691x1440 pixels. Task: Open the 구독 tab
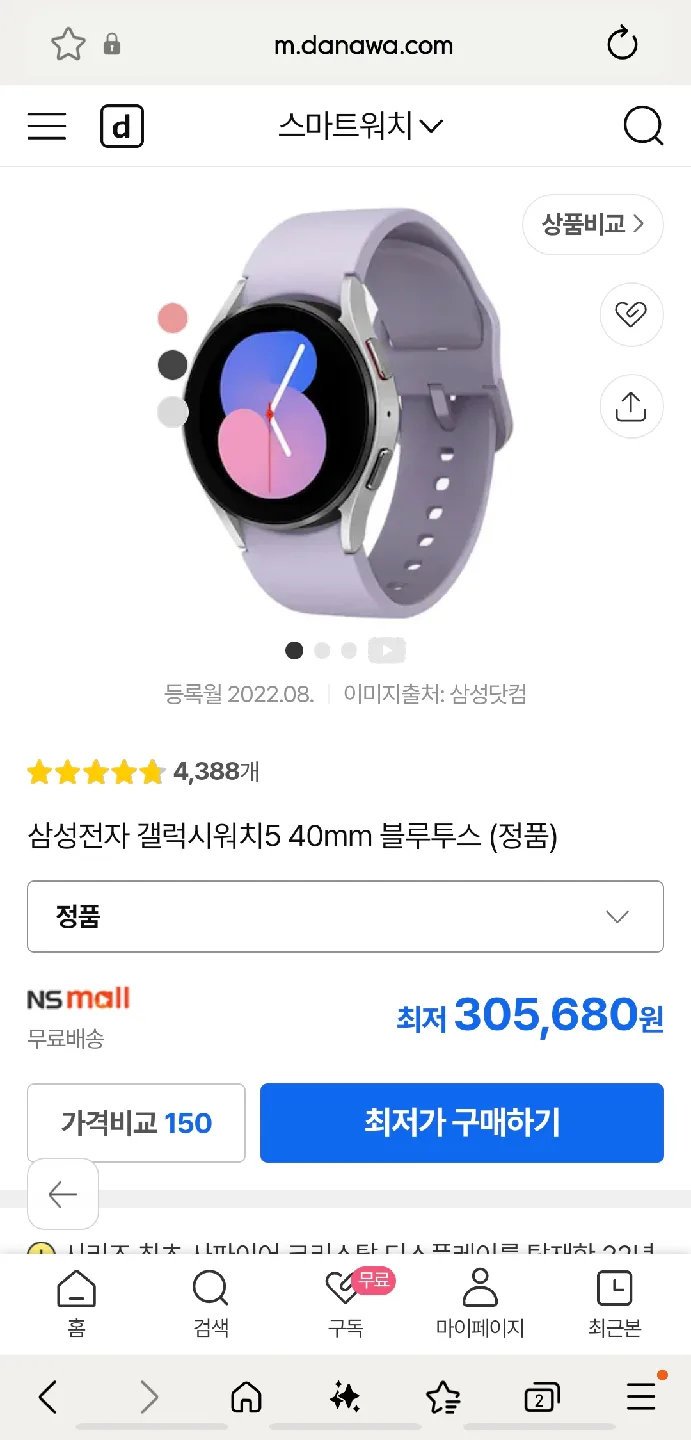coord(346,1304)
